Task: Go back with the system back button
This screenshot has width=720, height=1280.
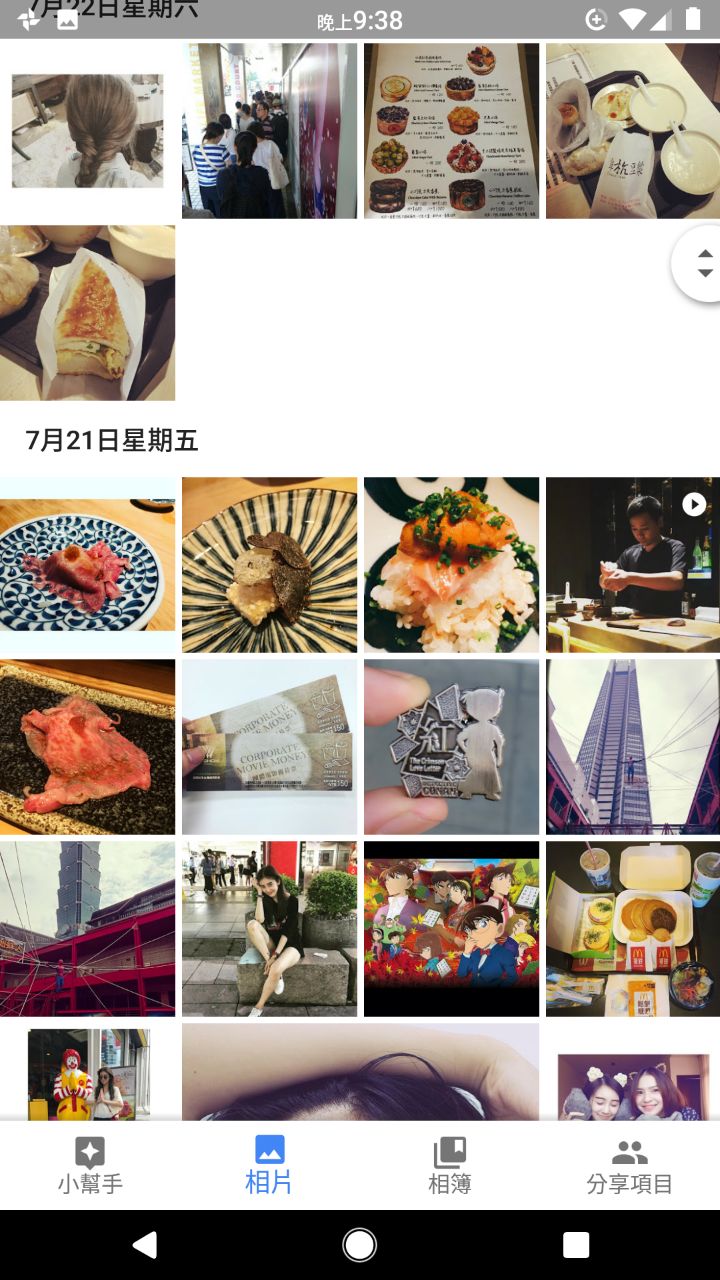Action: tap(145, 1244)
